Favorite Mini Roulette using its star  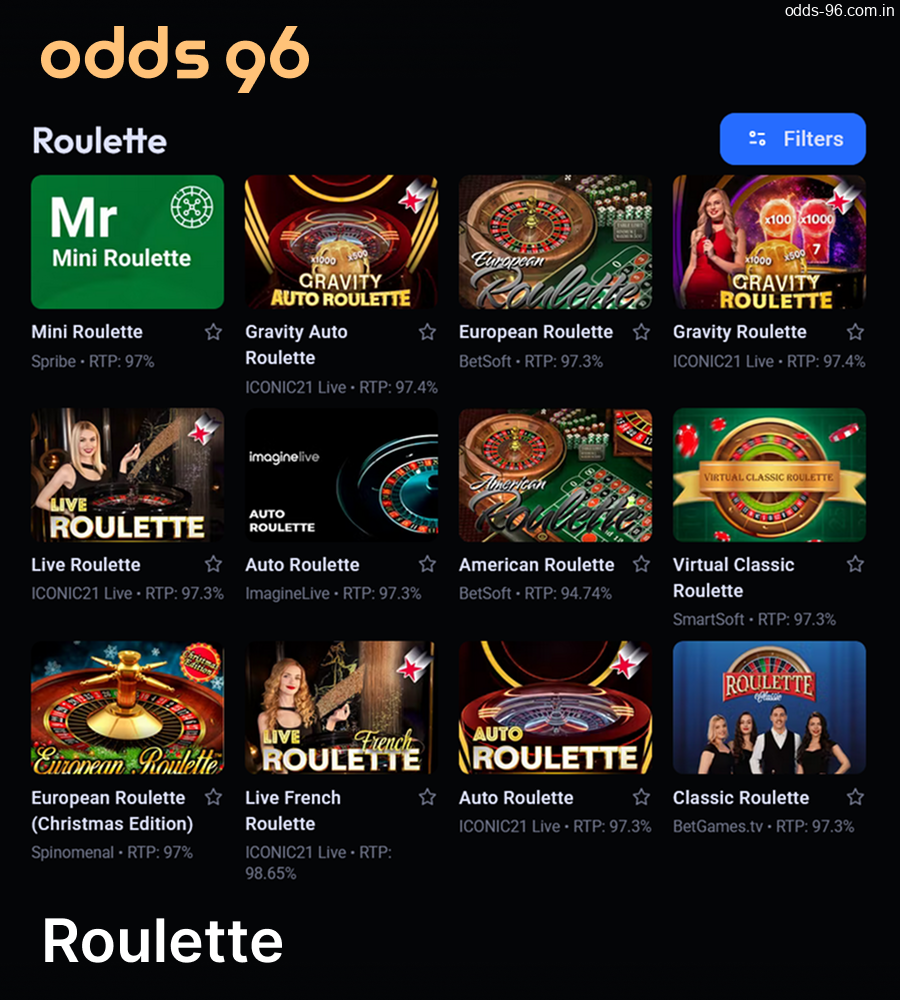213,331
